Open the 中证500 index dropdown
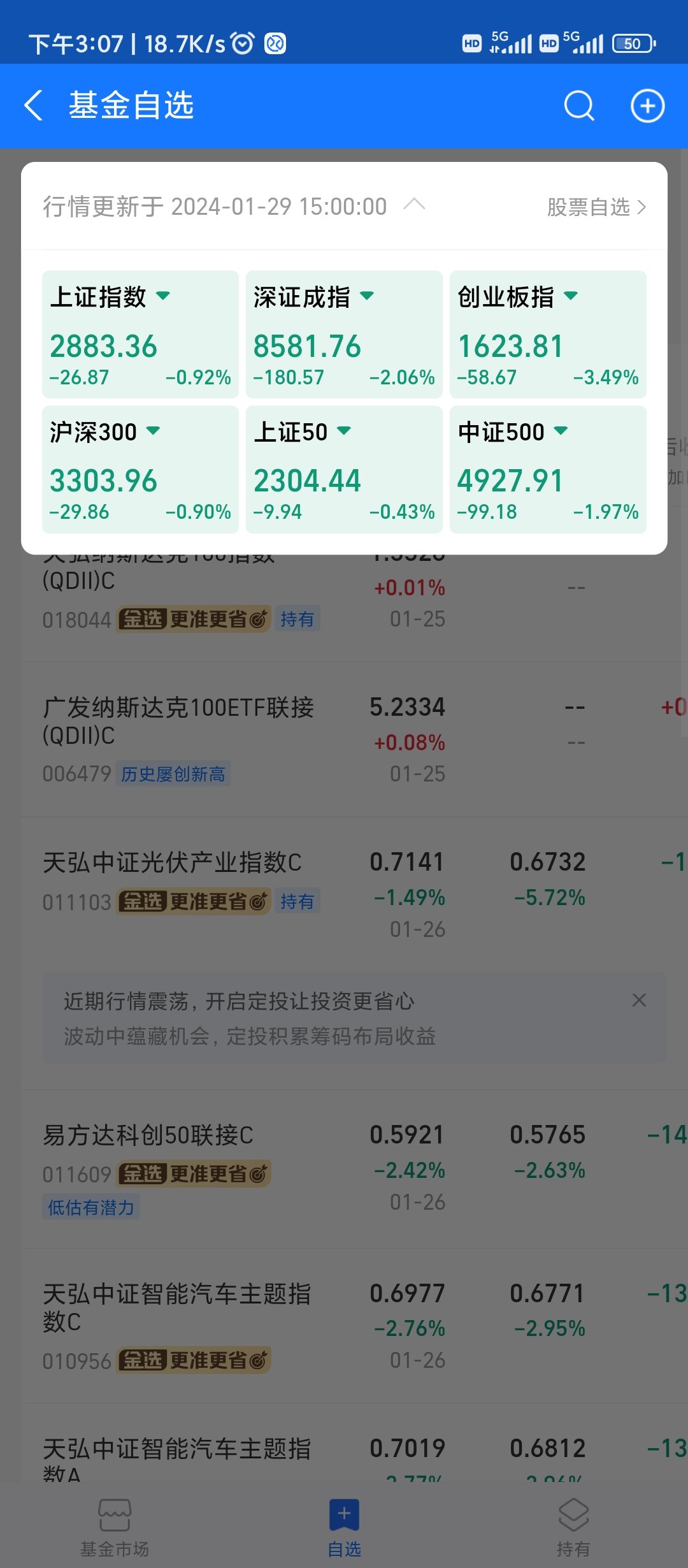 pyautogui.click(x=561, y=431)
